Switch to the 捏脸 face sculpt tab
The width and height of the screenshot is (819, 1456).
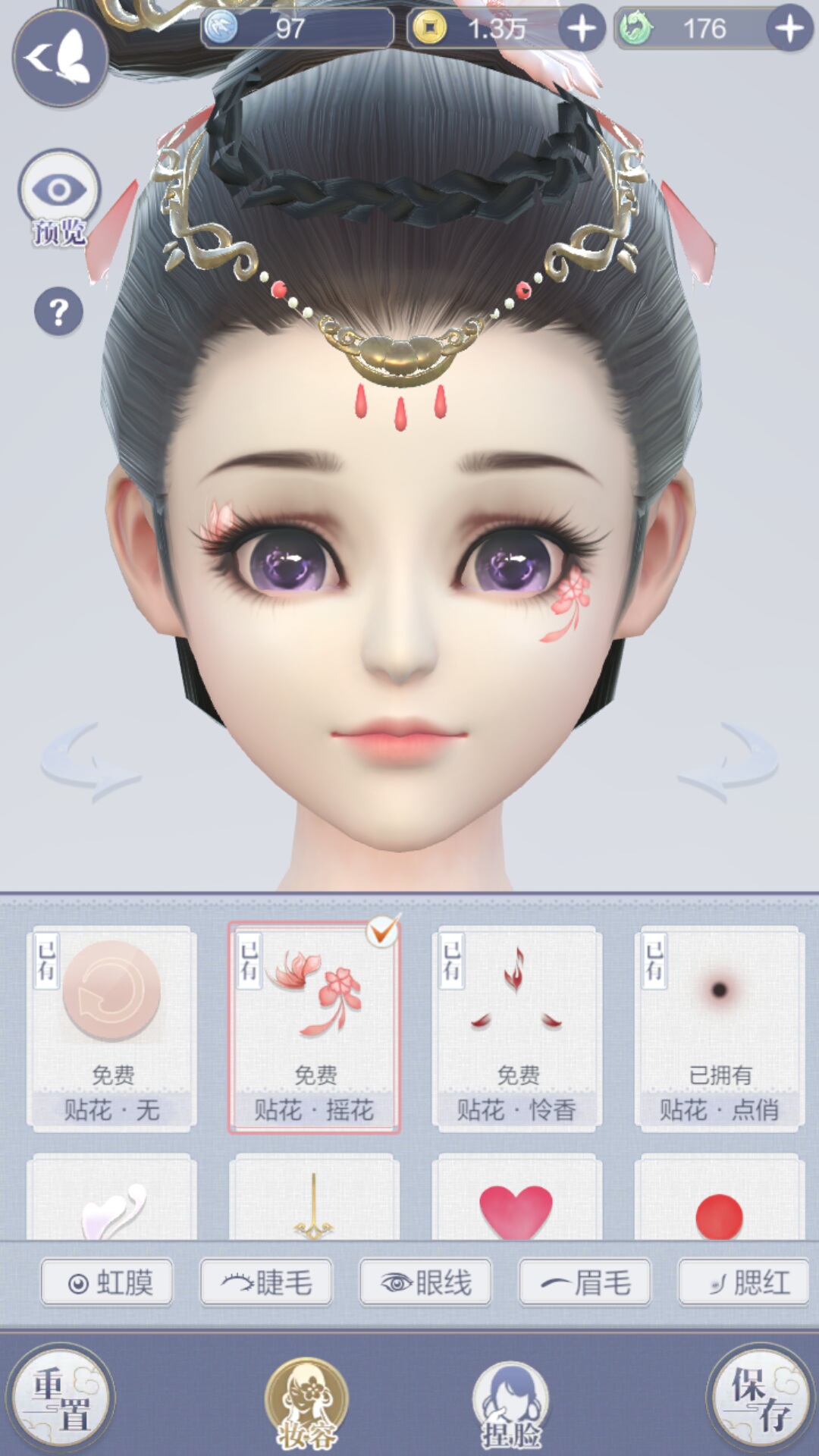511,1403
